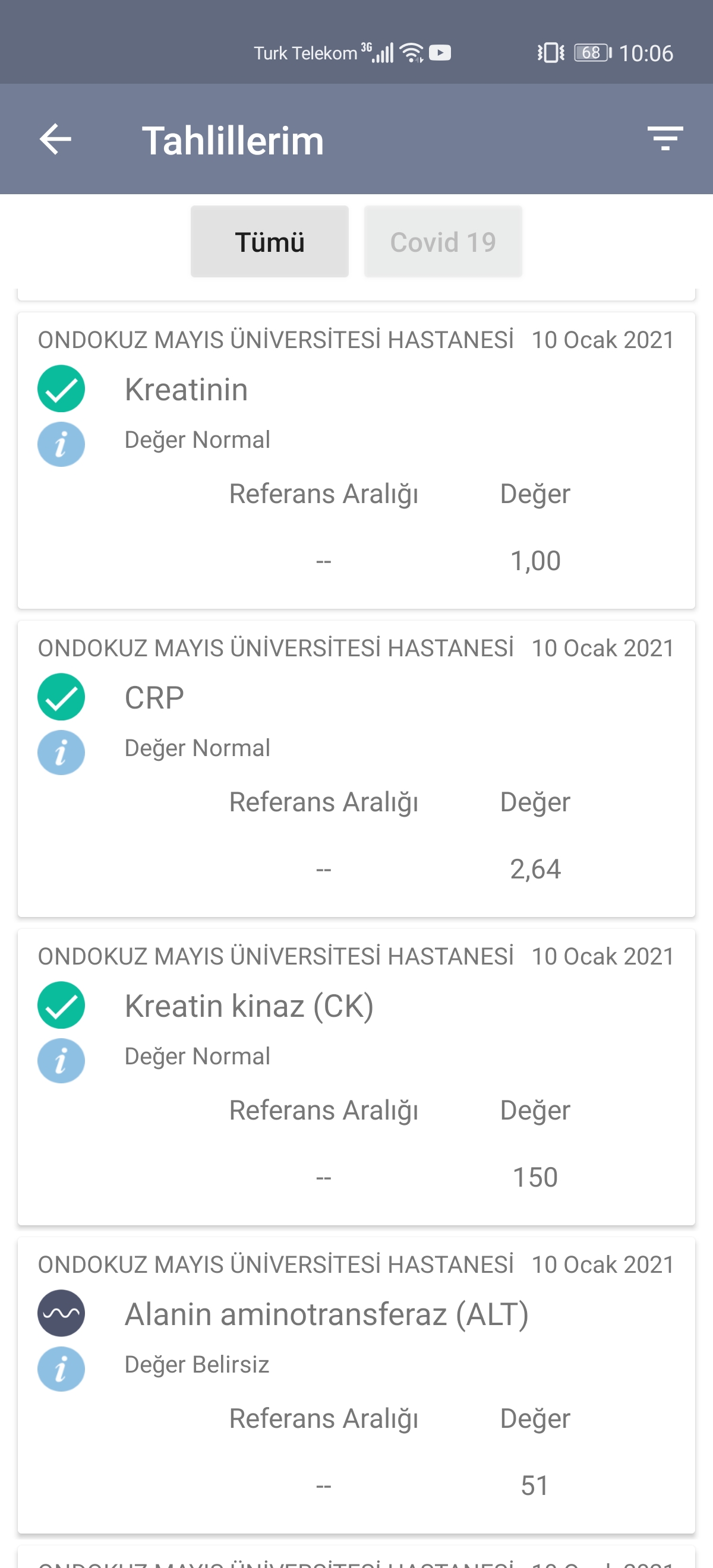Show info for Kreatin kinaz (CK)

(61, 1060)
